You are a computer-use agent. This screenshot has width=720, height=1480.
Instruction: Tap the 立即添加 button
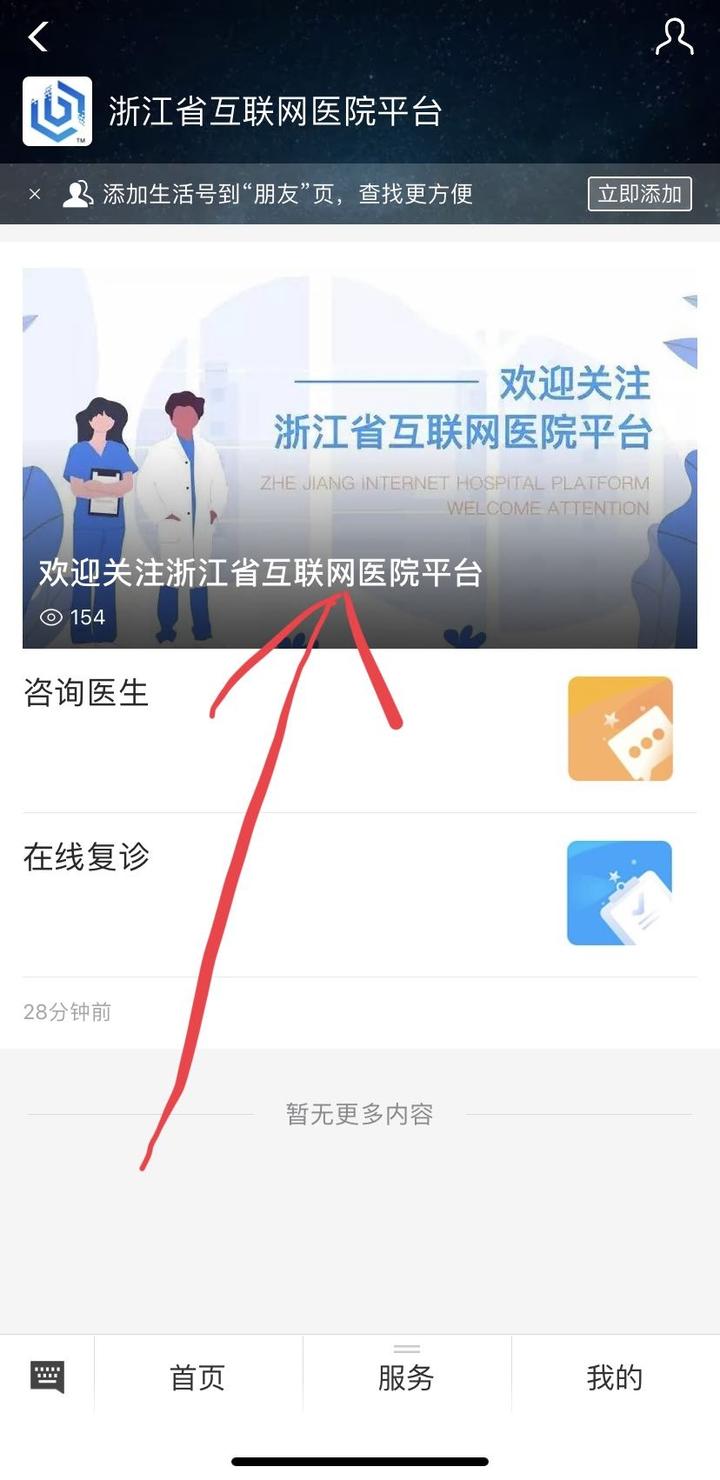tap(639, 194)
